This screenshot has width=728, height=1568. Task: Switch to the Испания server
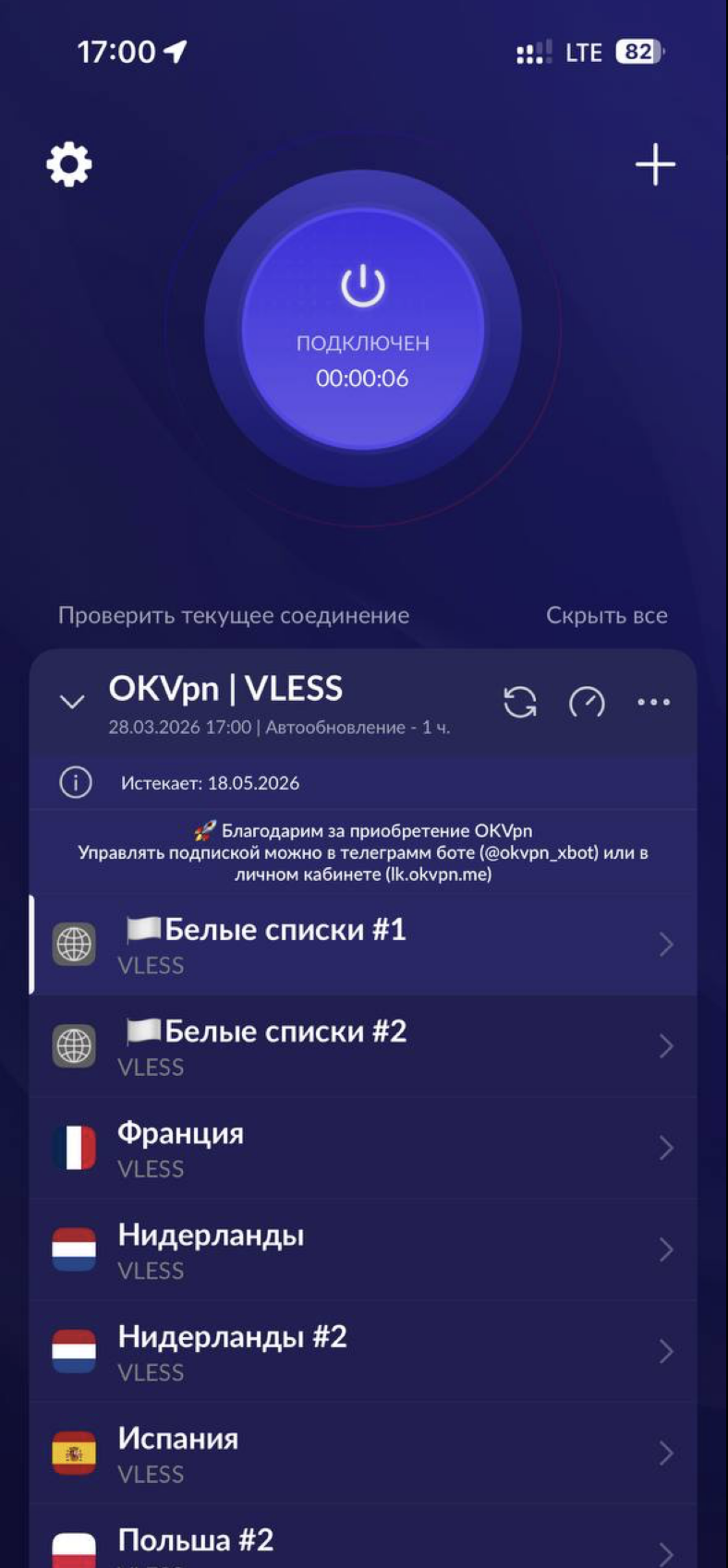tap(362, 1453)
